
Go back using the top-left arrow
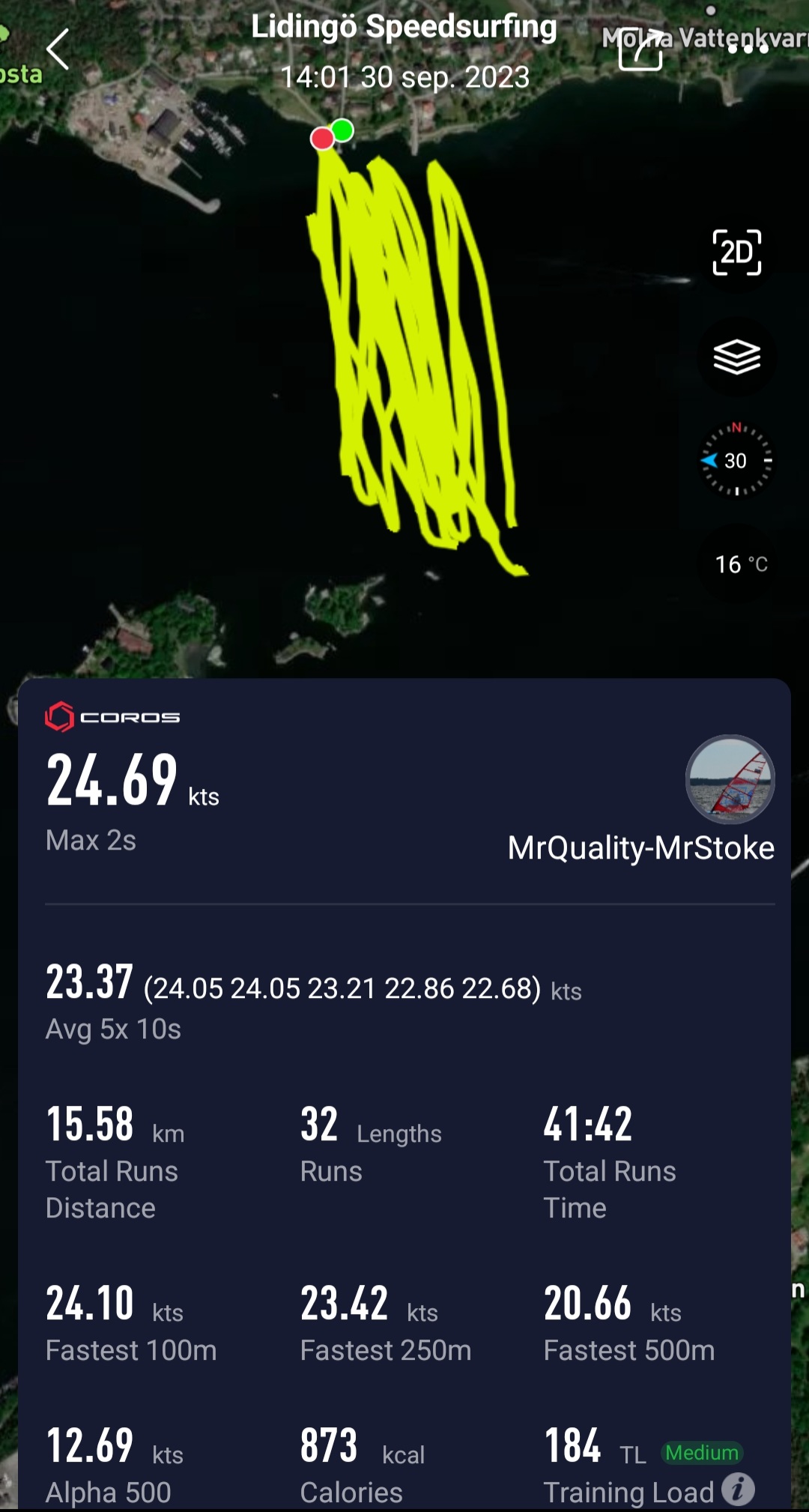point(58,49)
